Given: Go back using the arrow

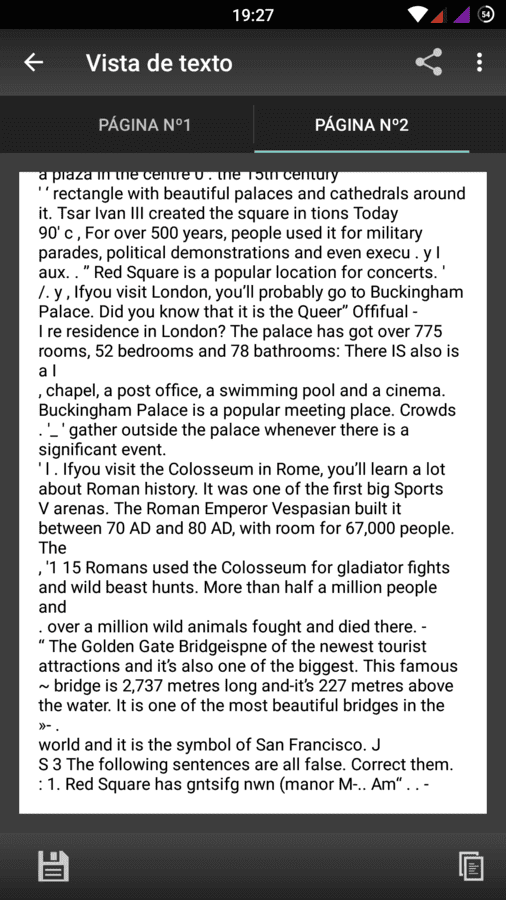Looking at the screenshot, I should tap(34, 63).
